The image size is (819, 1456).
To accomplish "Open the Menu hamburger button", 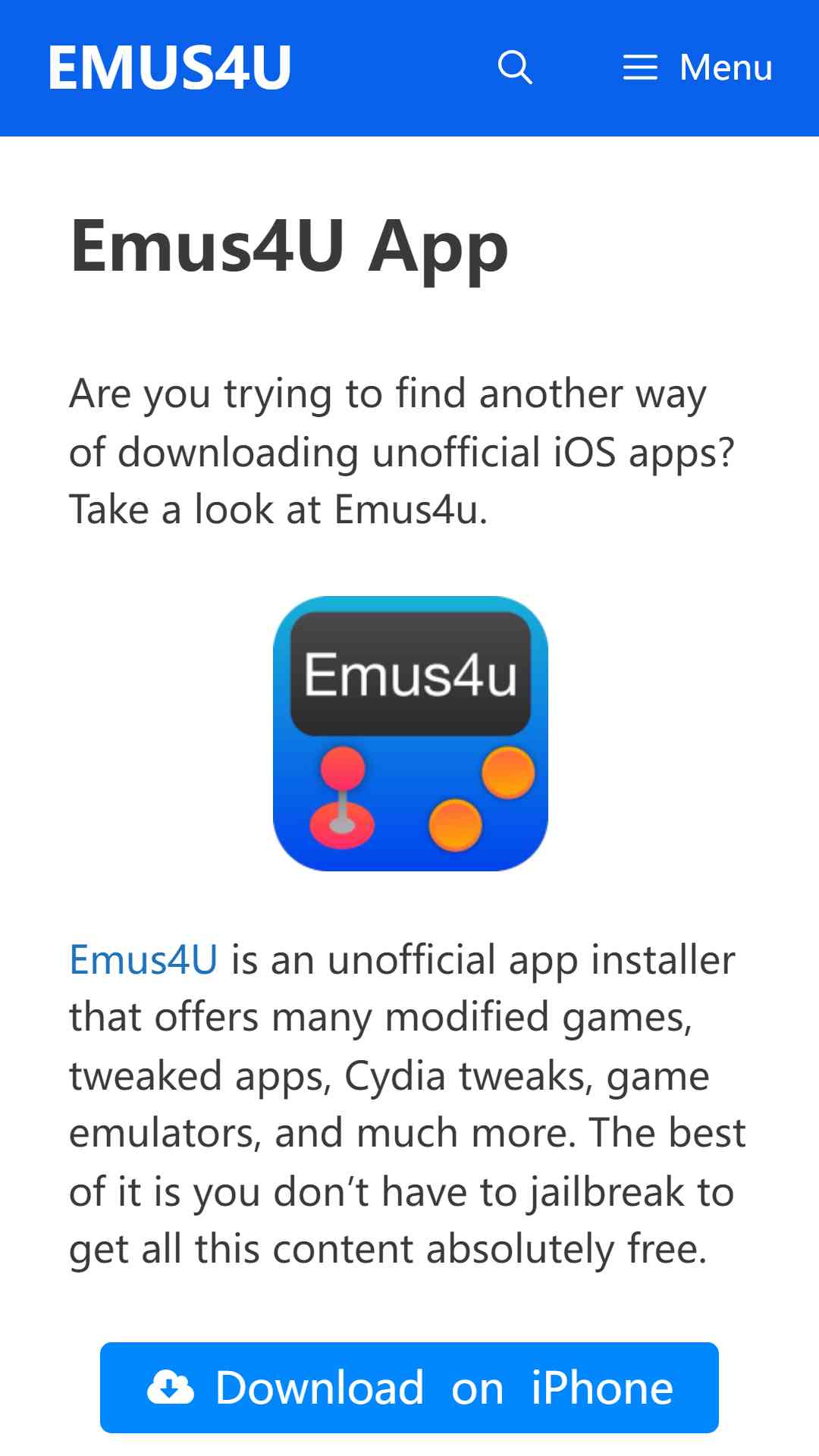I will tap(698, 67).
